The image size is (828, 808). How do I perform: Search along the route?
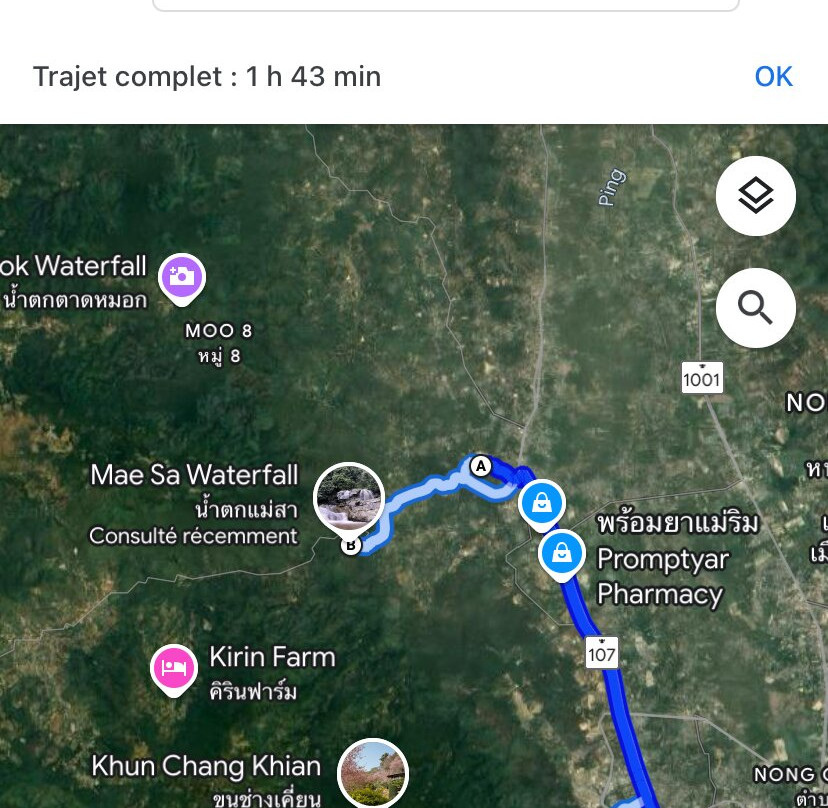click(755, 308)
